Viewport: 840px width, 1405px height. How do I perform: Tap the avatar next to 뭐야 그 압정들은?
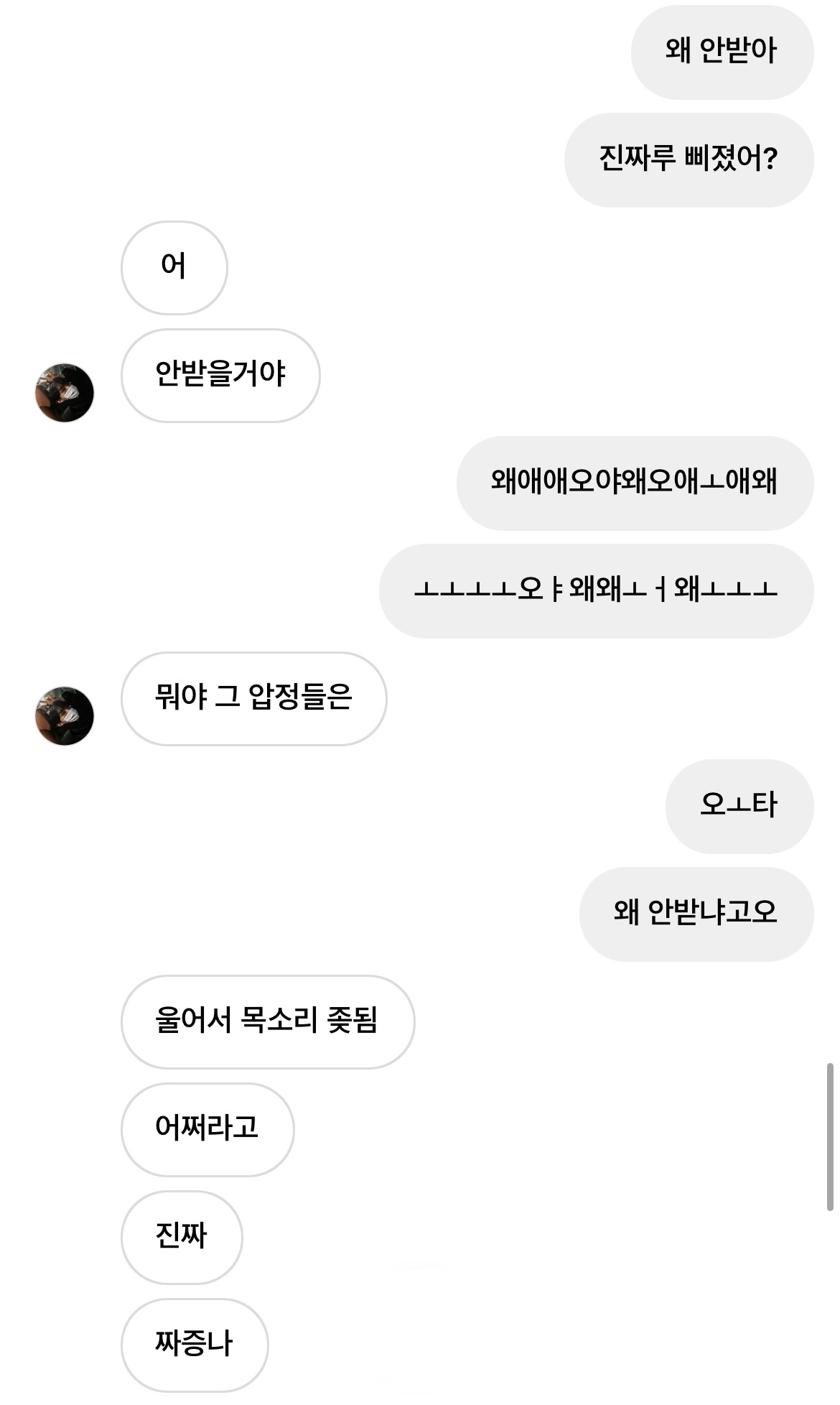point(65,715)
